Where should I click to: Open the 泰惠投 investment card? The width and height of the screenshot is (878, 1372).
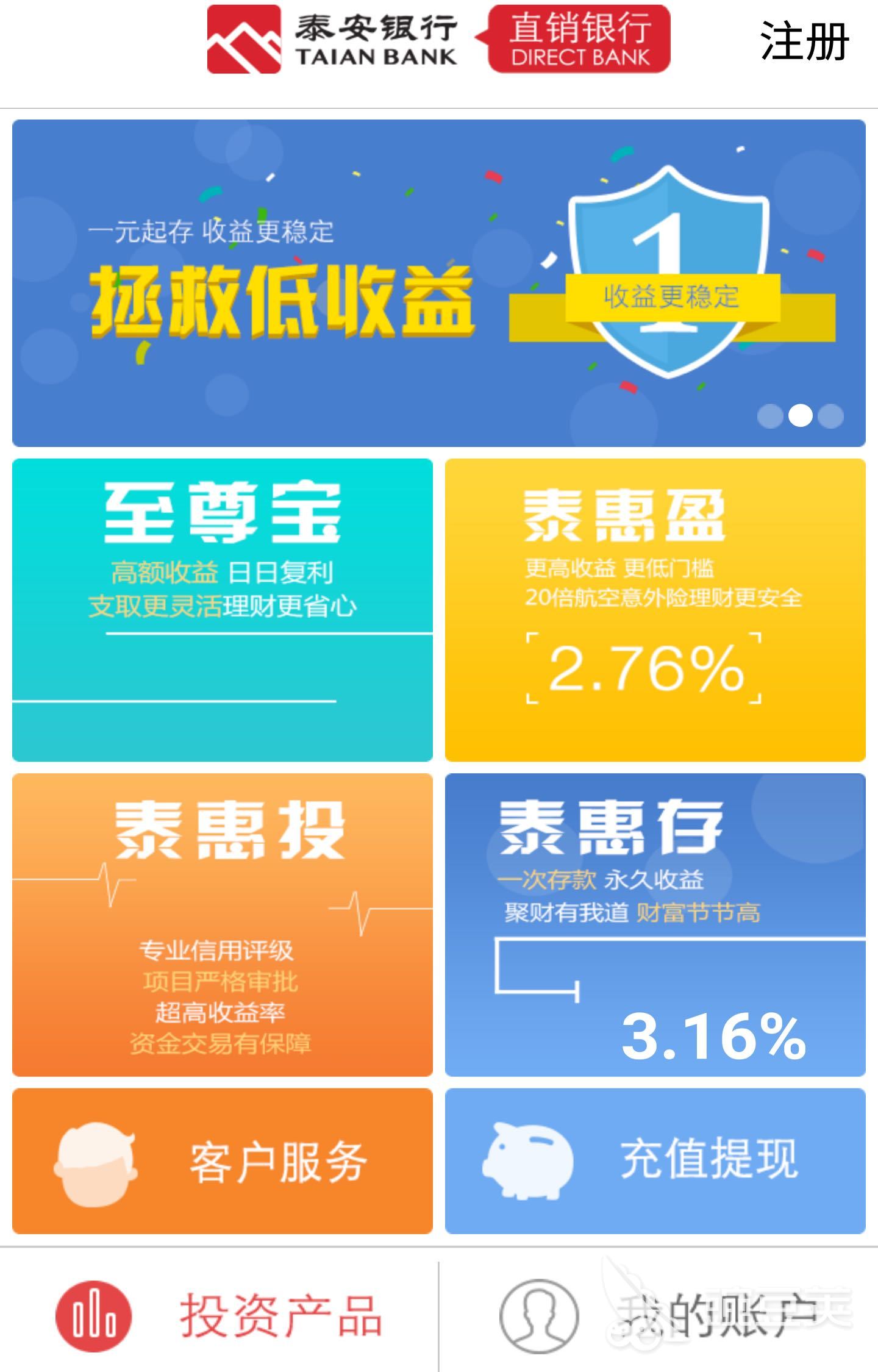222,924
